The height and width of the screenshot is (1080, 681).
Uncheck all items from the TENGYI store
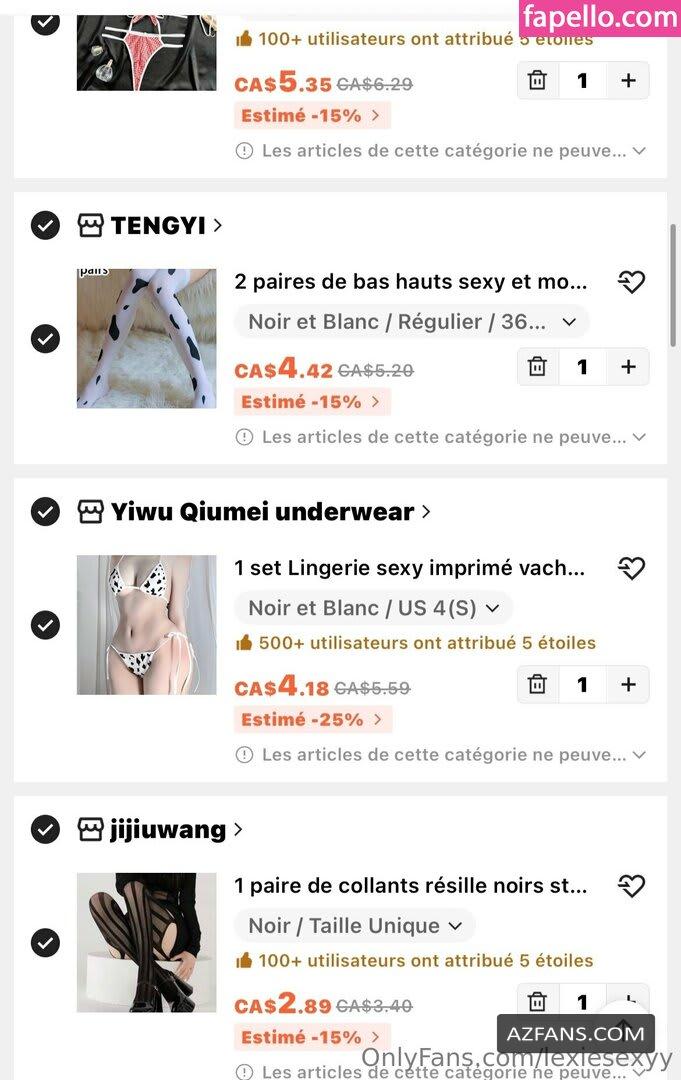(45, 225)
